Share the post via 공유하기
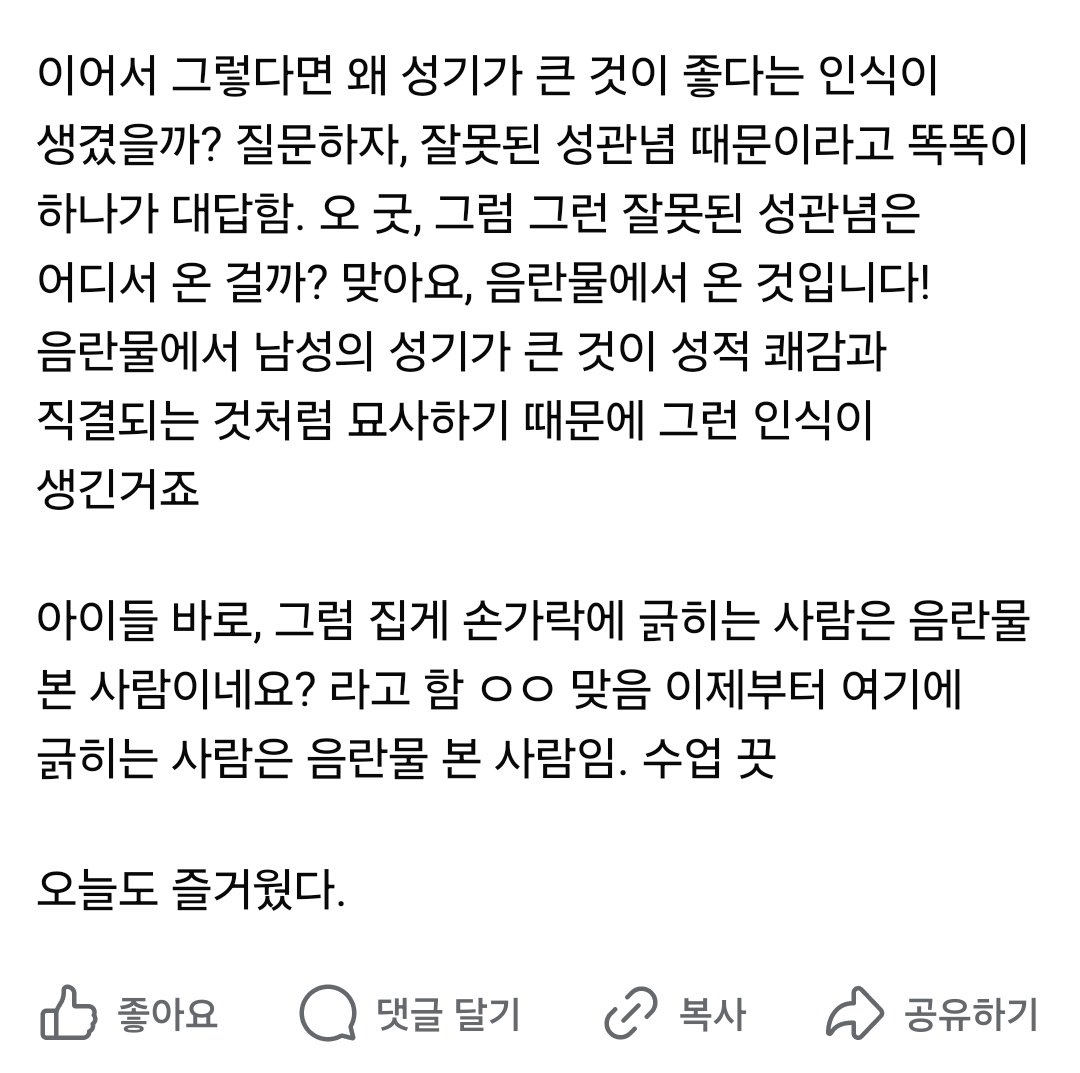1080x1073 pixels. tap(932, 1016)
